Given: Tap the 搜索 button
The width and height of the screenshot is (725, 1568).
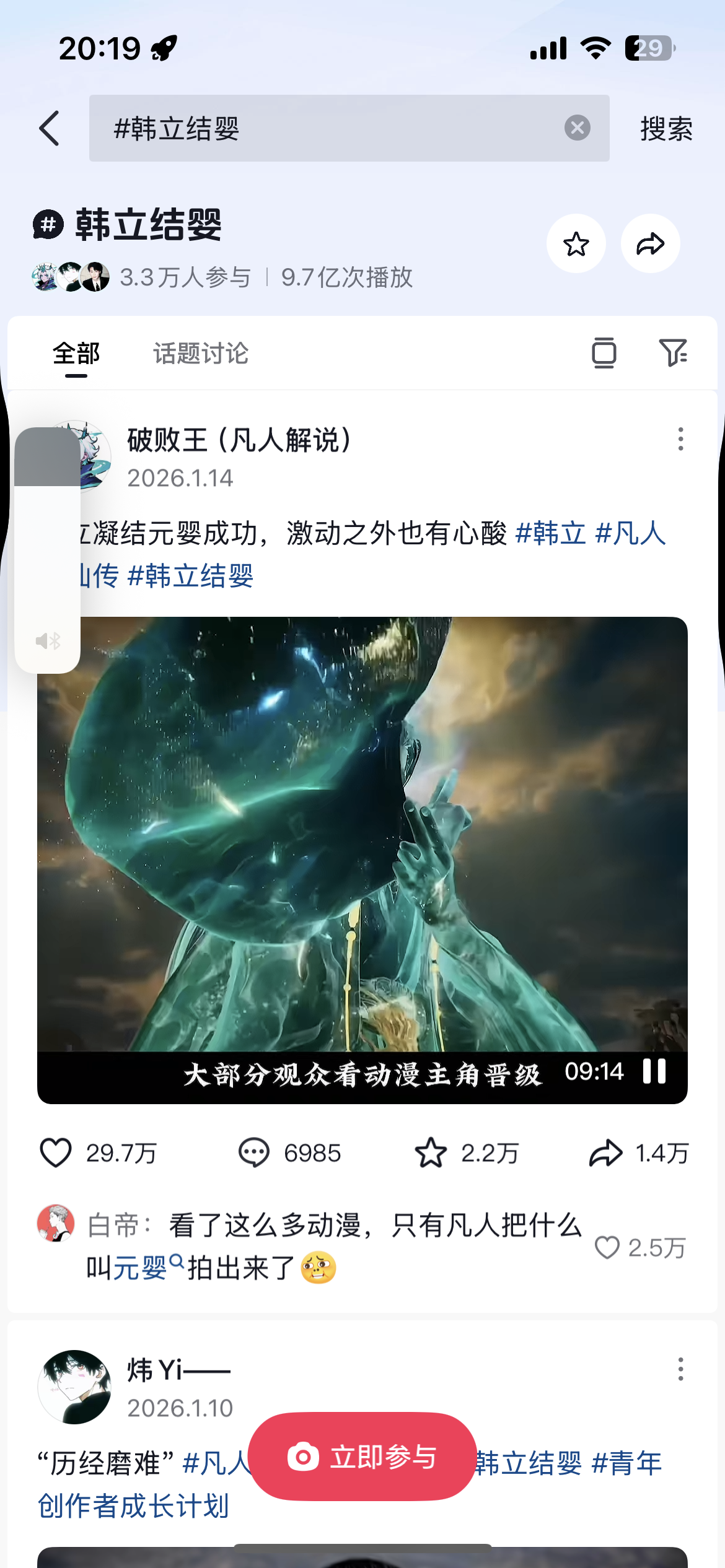Looking at the screenshot, I should (666, 129).
